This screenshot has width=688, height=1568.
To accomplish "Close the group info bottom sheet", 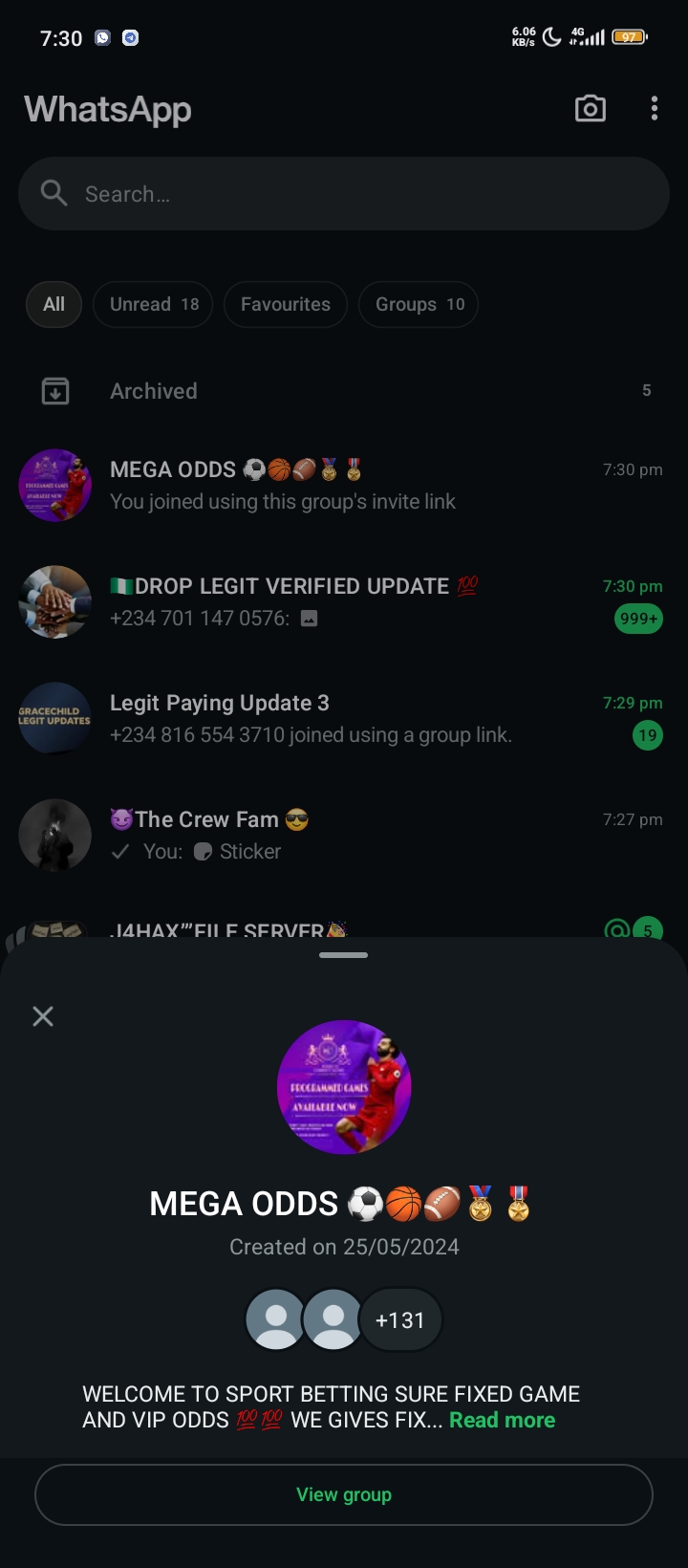I will coord(43,1016).
